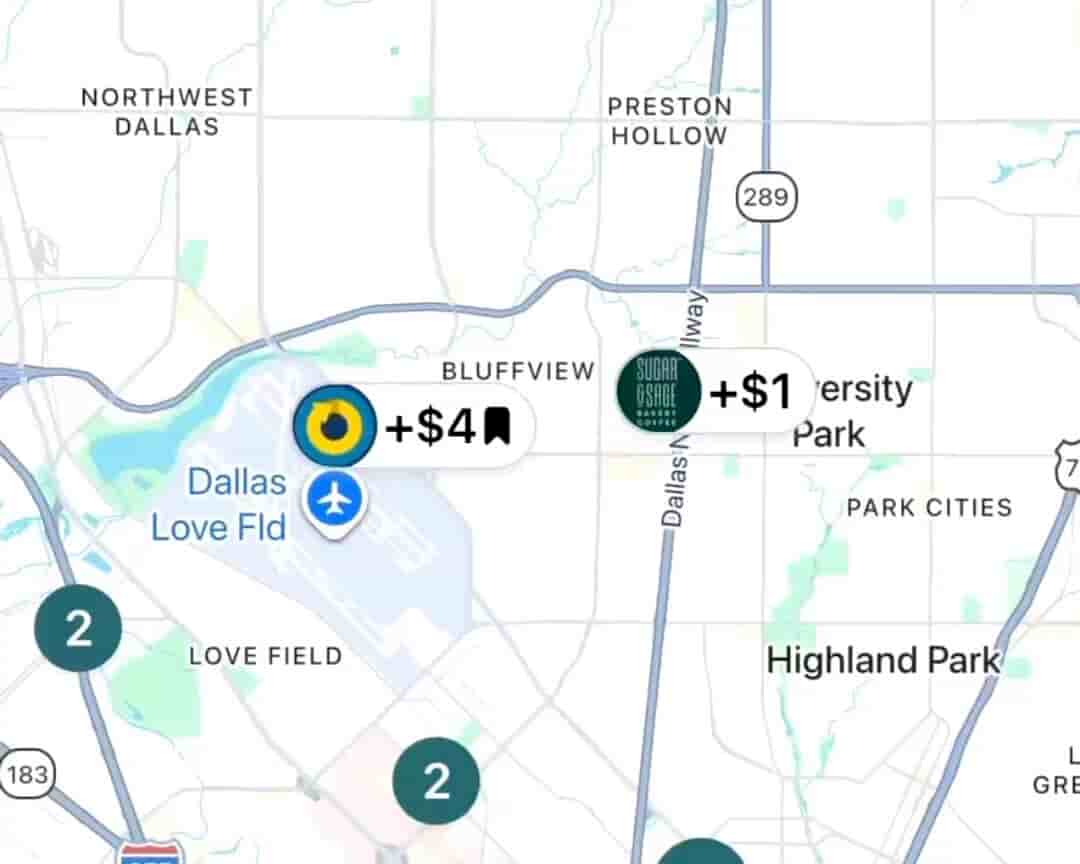
Task: Expand the 2 cluster west of Love Field label
Action: [x=78, y=628]
